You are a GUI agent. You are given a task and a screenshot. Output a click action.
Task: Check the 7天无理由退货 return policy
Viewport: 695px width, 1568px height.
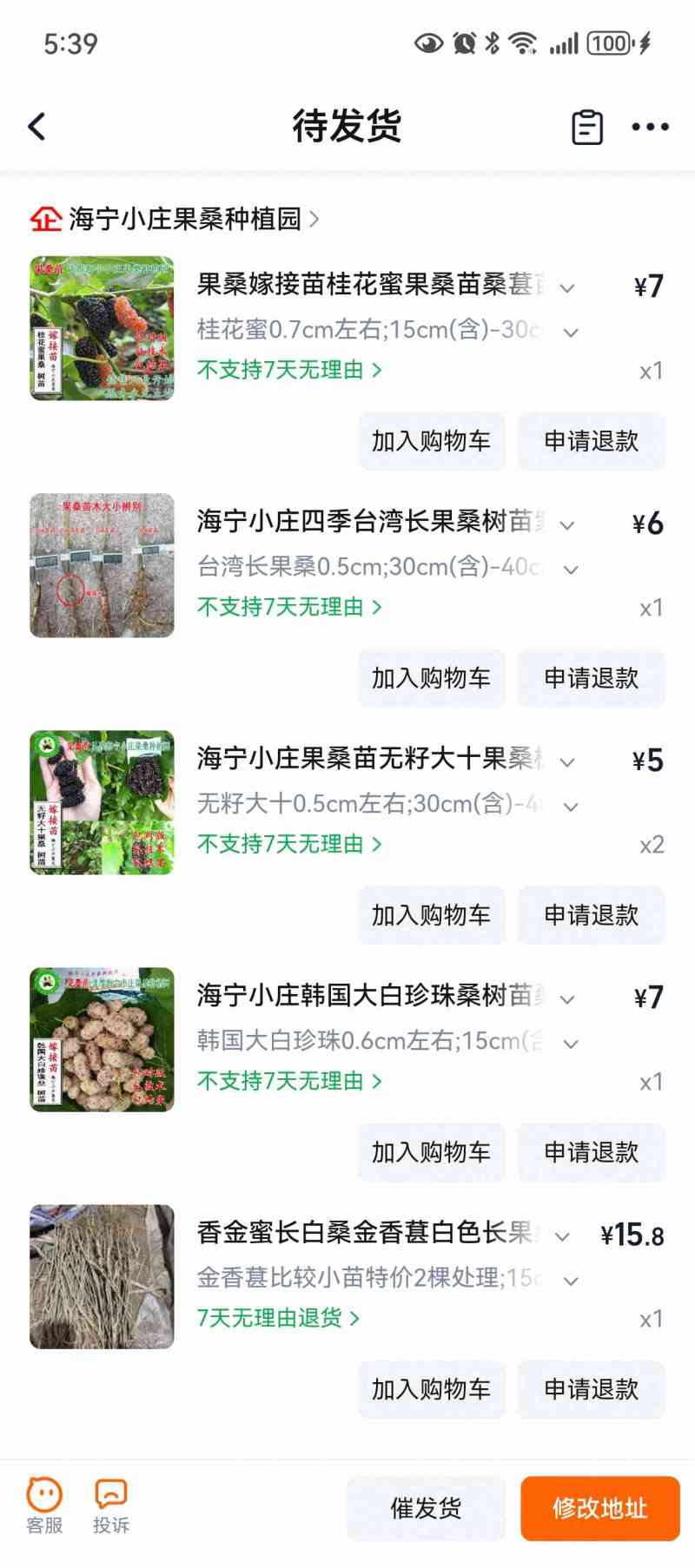click(278, 1318)
